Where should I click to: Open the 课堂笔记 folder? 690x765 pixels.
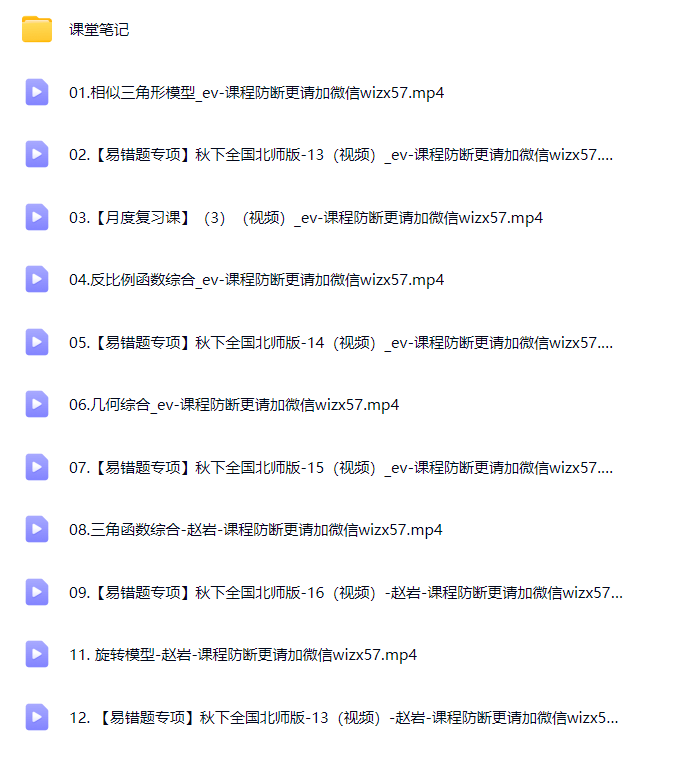point(98,30)
